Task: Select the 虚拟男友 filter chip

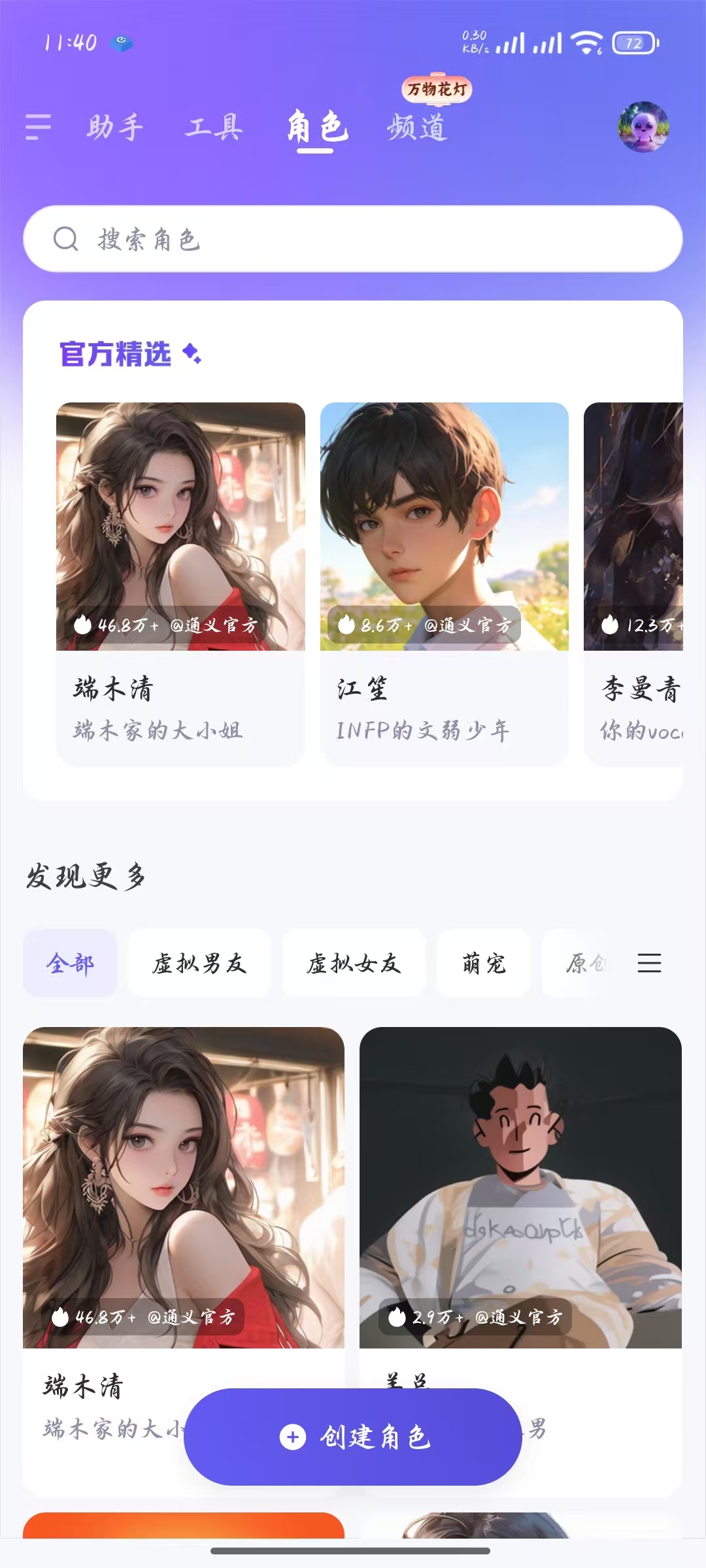Action: tap(198, 964)
